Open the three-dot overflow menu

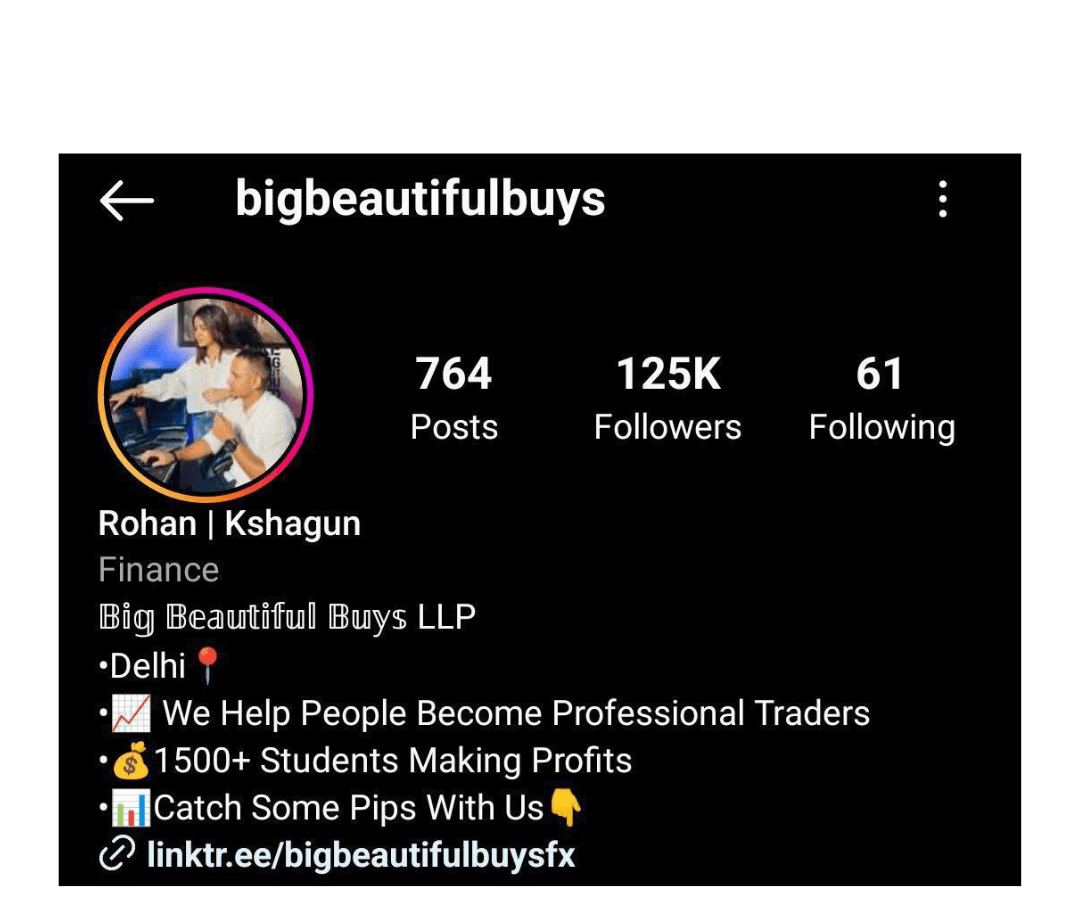942,200
